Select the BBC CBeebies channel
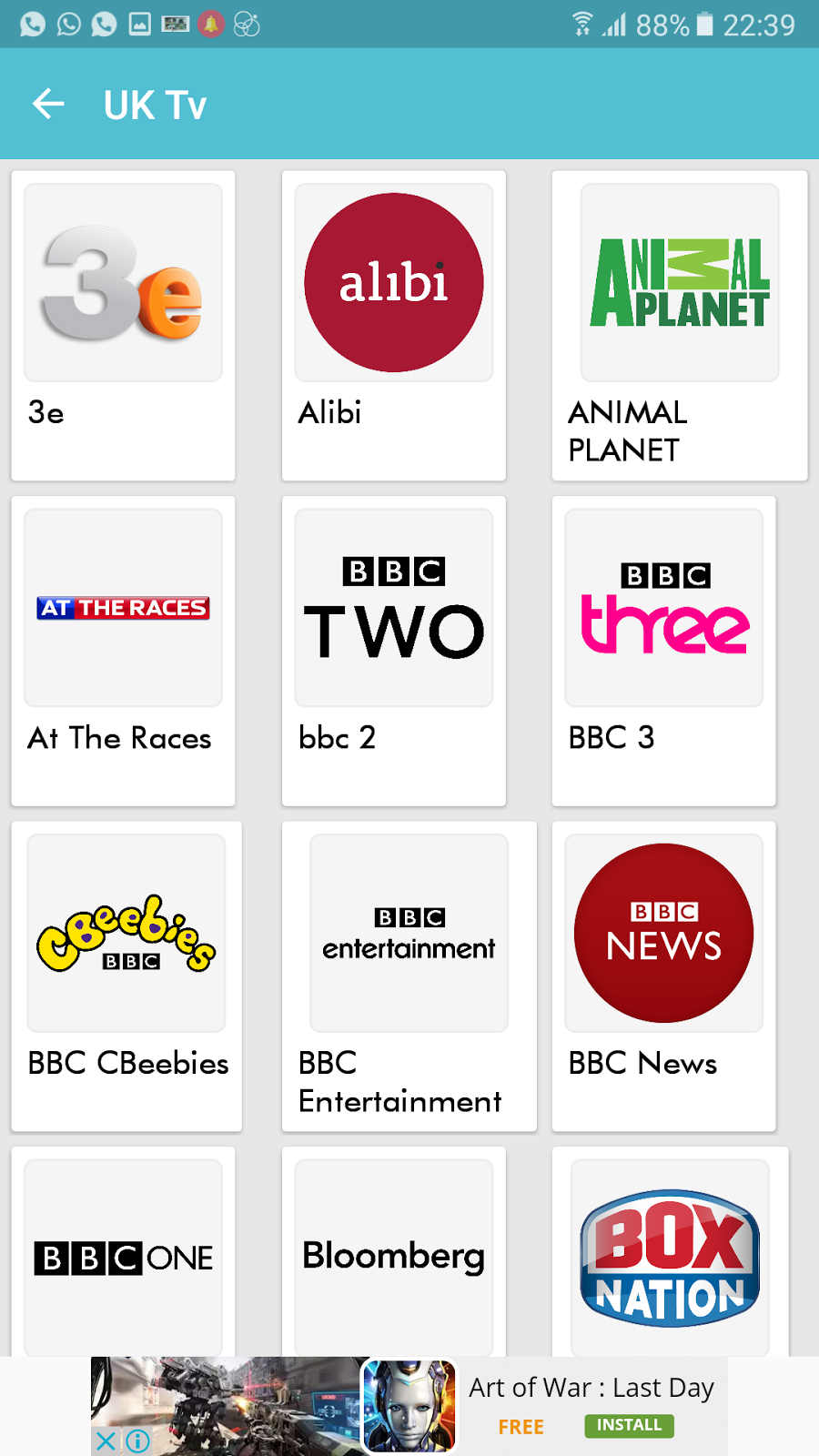 click(126, 976)
